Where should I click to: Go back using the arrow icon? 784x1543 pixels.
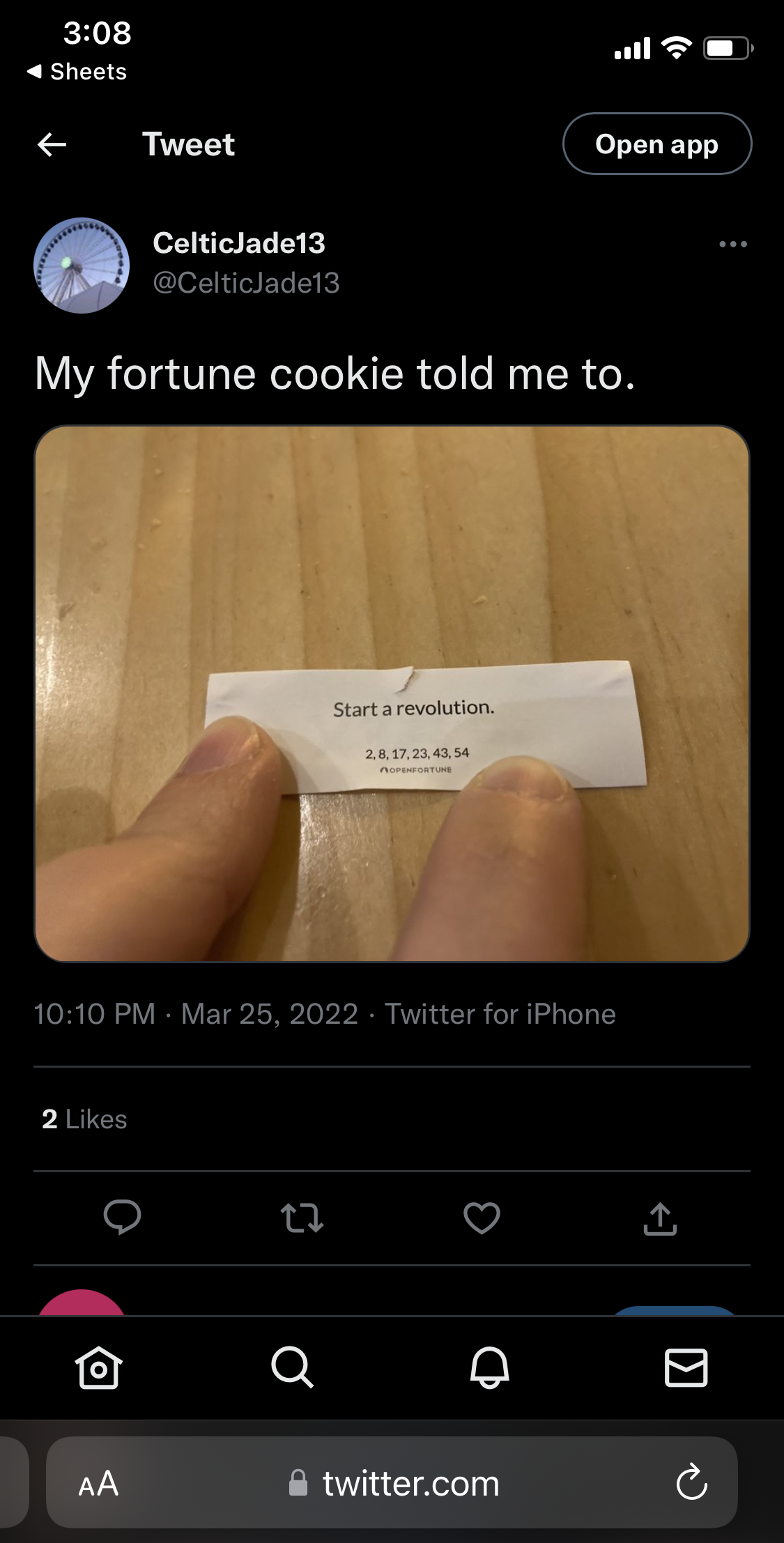(52, 144)
